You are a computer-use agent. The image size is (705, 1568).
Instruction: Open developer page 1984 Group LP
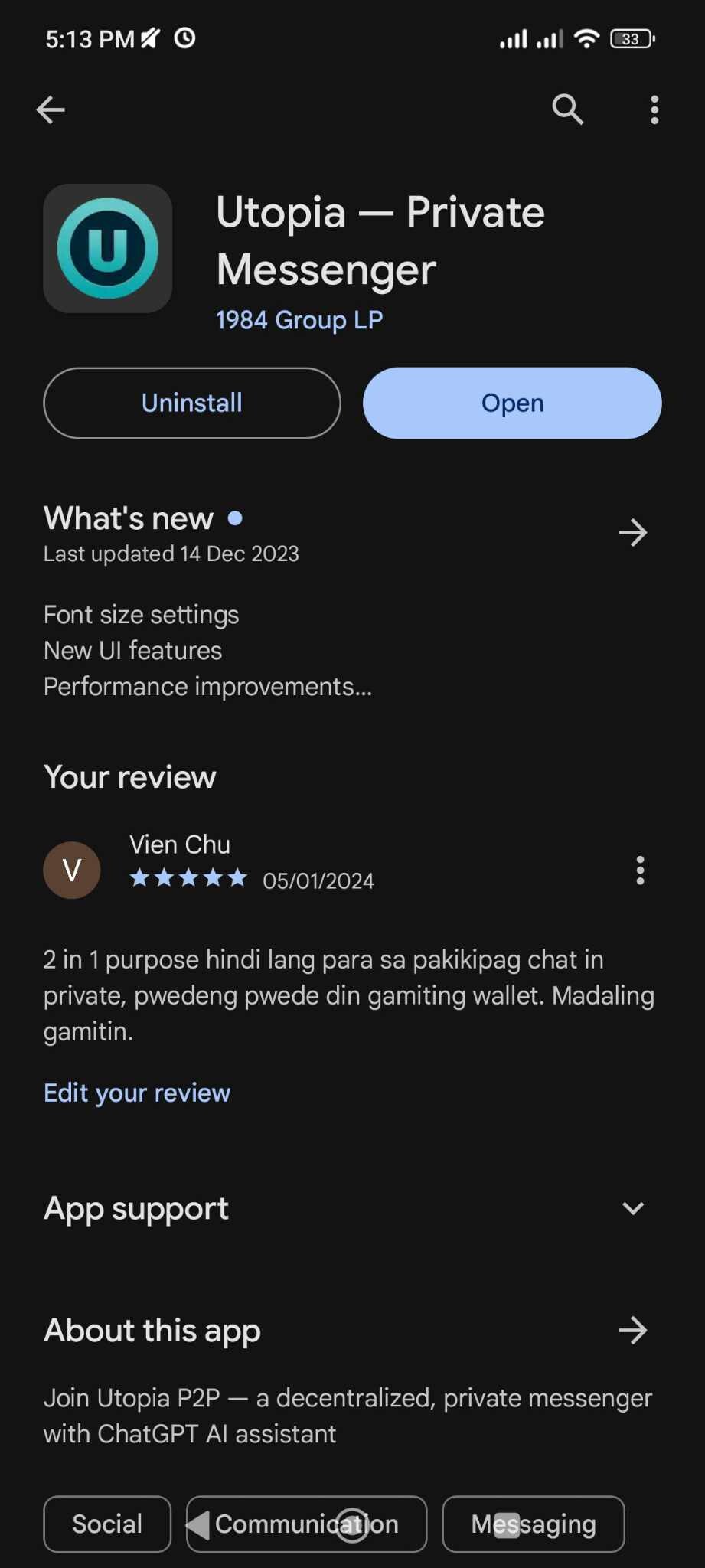[x=299, y=320]
